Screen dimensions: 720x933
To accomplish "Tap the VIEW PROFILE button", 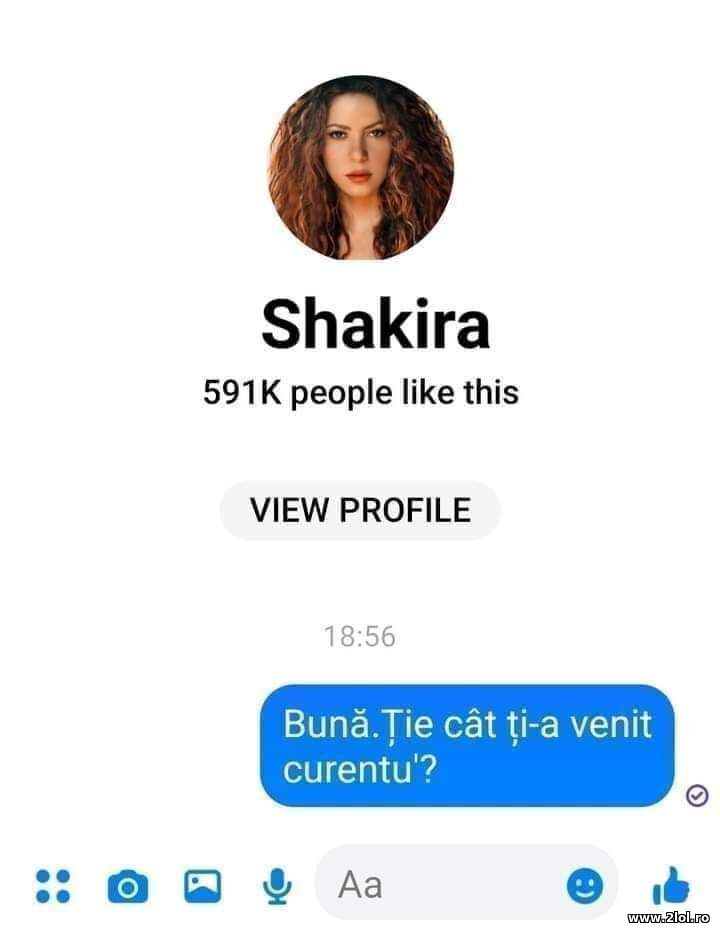I will click(x=360, y=510).
